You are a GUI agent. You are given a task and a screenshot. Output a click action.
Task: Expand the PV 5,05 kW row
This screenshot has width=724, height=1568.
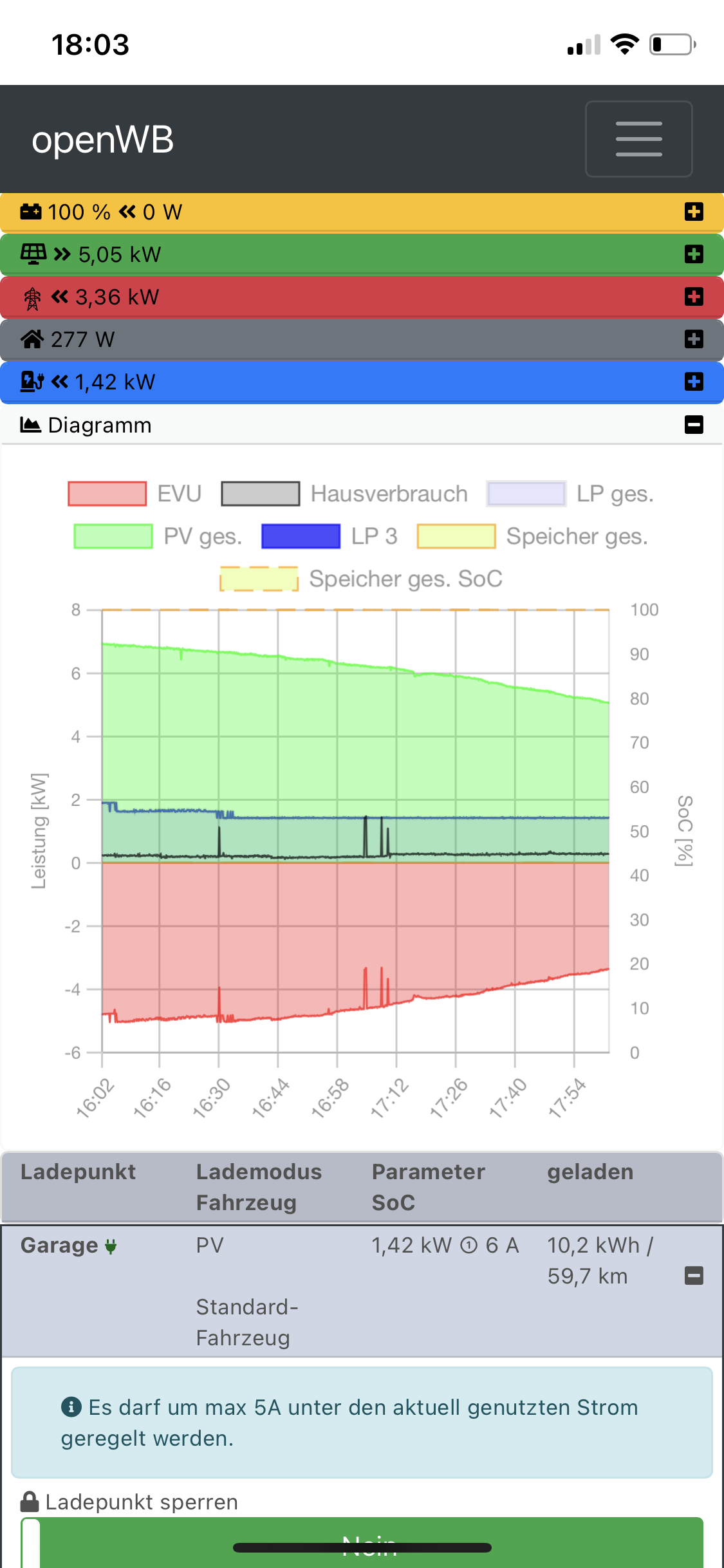693,254
